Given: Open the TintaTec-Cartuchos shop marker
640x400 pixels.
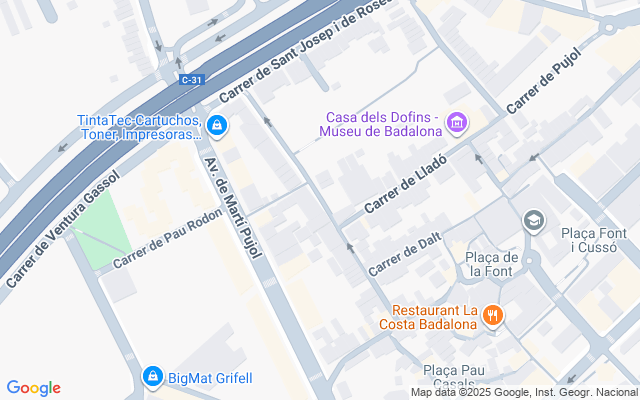Looking at the screenshot, I should coord(218,126).
